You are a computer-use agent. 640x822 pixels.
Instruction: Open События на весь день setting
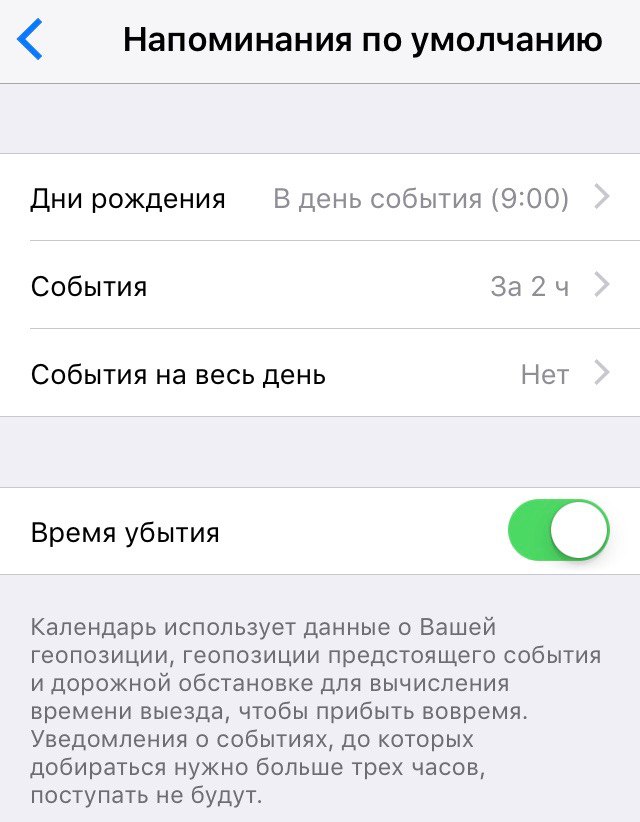click(x=320, y=374)
